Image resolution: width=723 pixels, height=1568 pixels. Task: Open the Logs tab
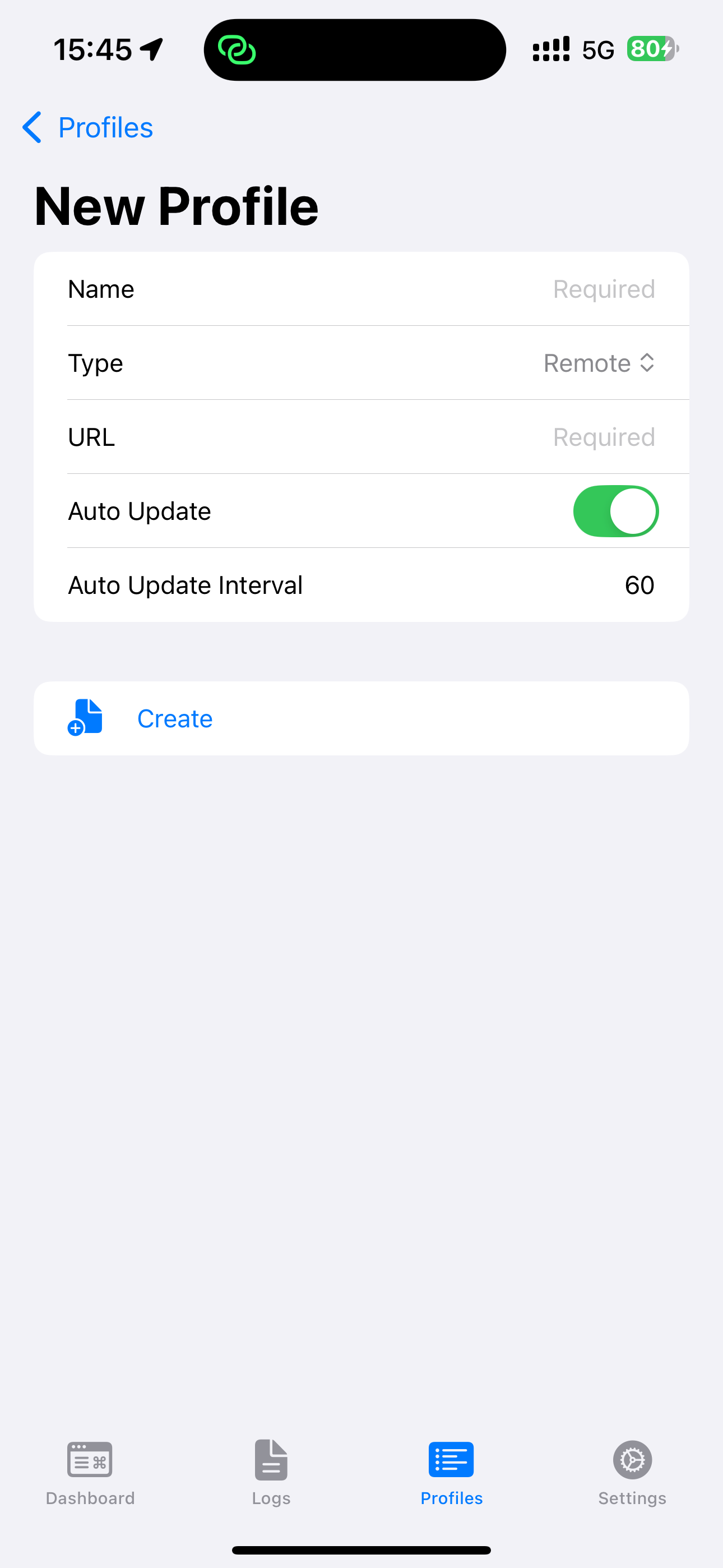tap(271, 1472)
